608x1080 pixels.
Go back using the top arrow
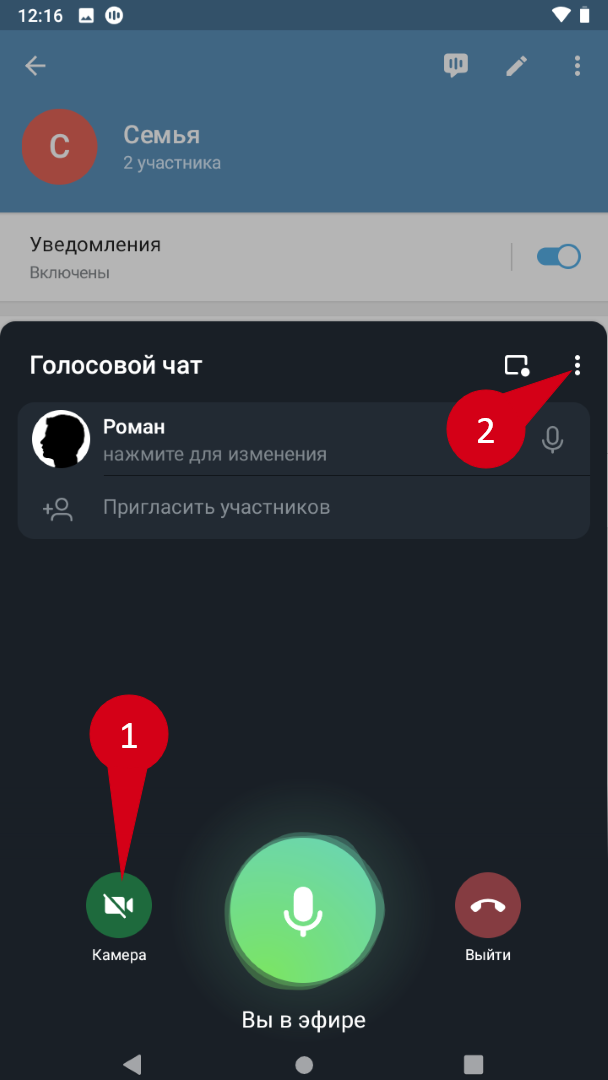click(x=36, y=66)
